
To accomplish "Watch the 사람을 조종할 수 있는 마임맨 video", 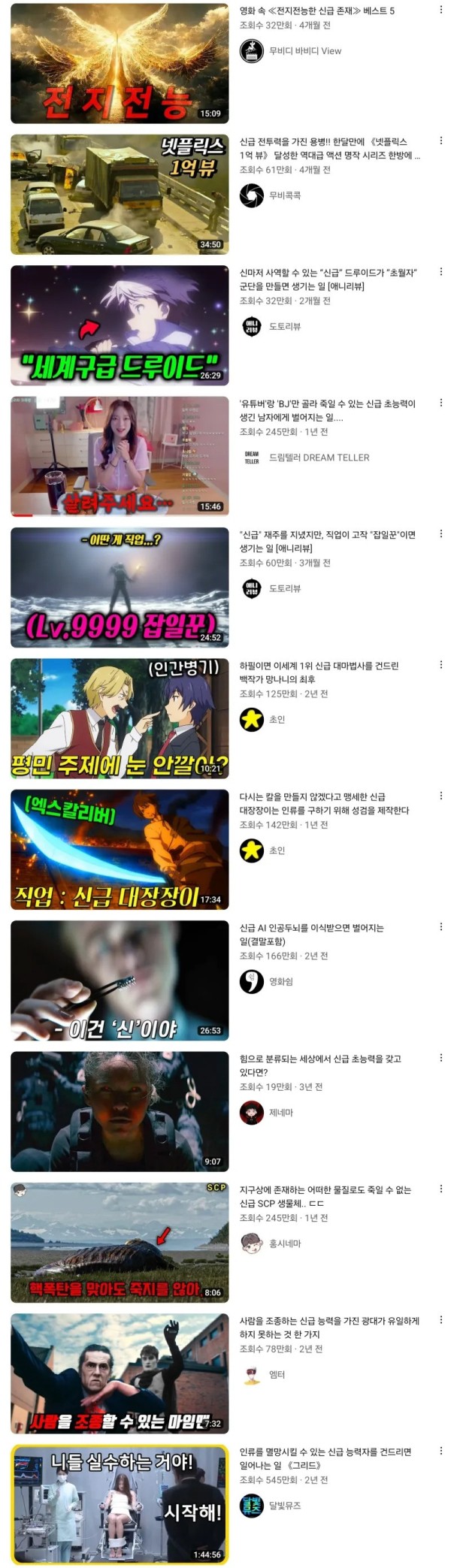I will coord(120,1373).
